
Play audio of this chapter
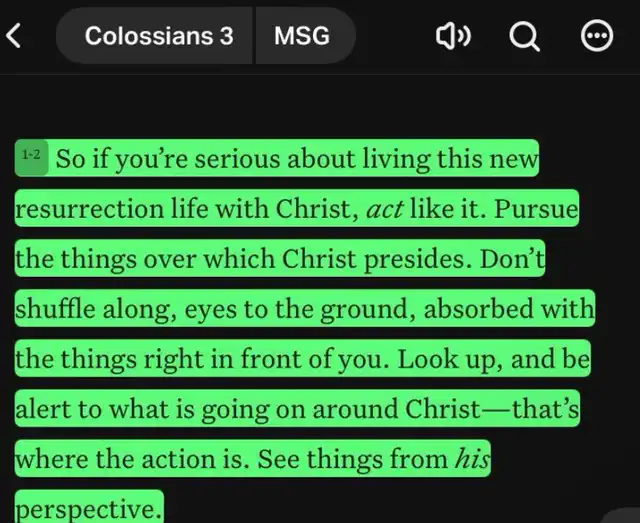[453, 36]
